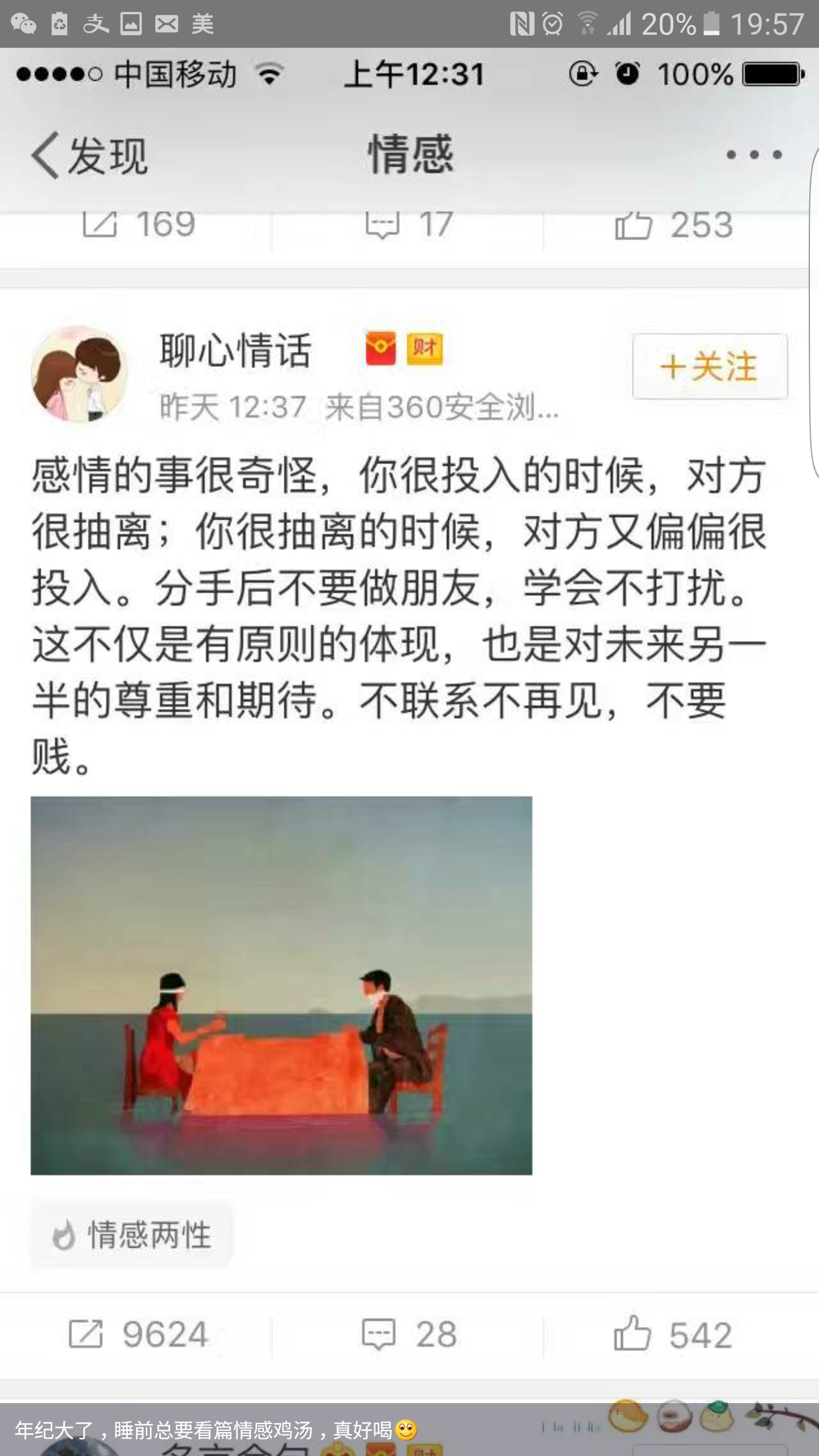Repost the post with 9624 reposts

pyautogui.click(x=138, y=1334)
